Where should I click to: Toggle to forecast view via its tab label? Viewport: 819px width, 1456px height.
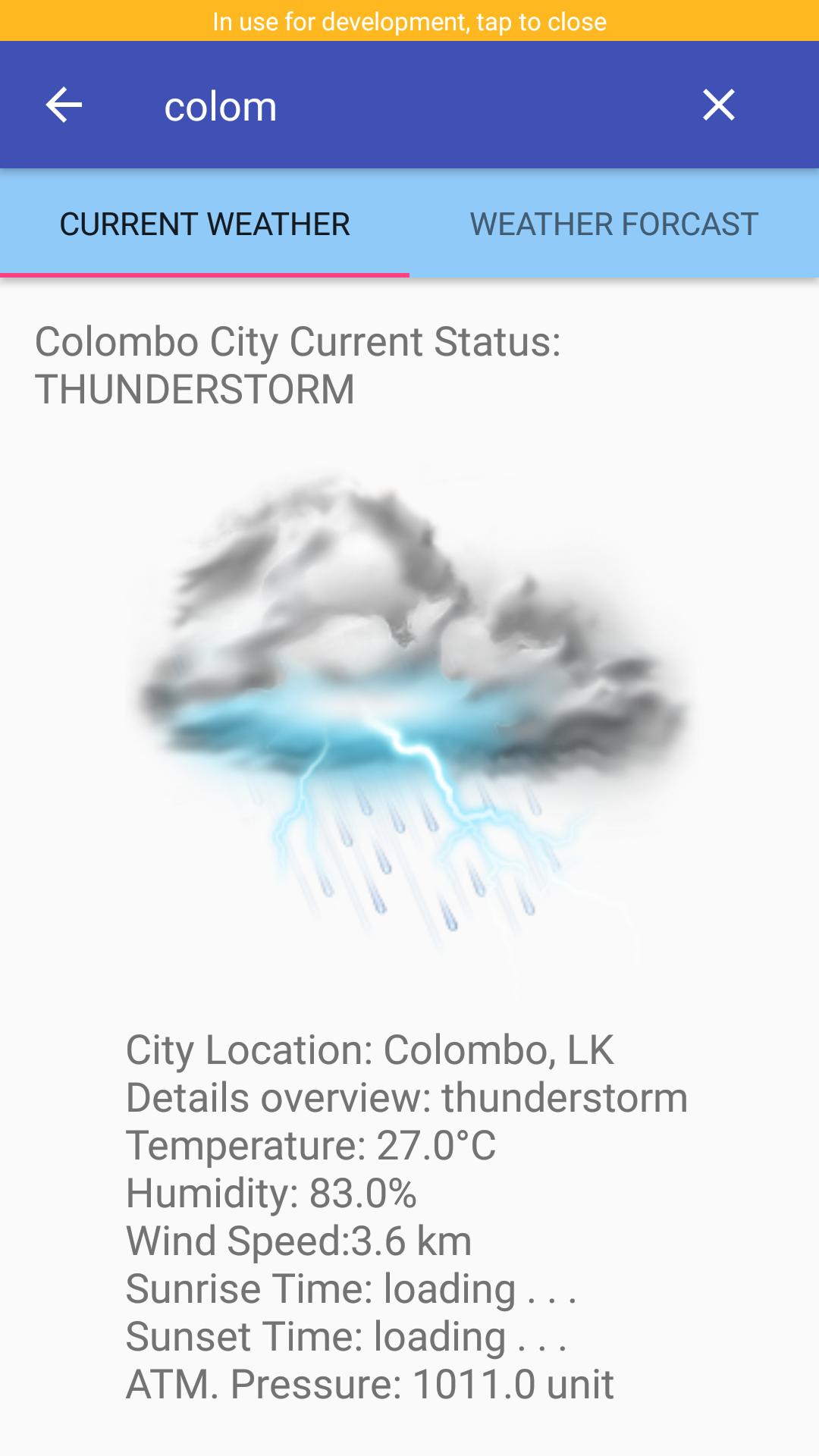613,223
